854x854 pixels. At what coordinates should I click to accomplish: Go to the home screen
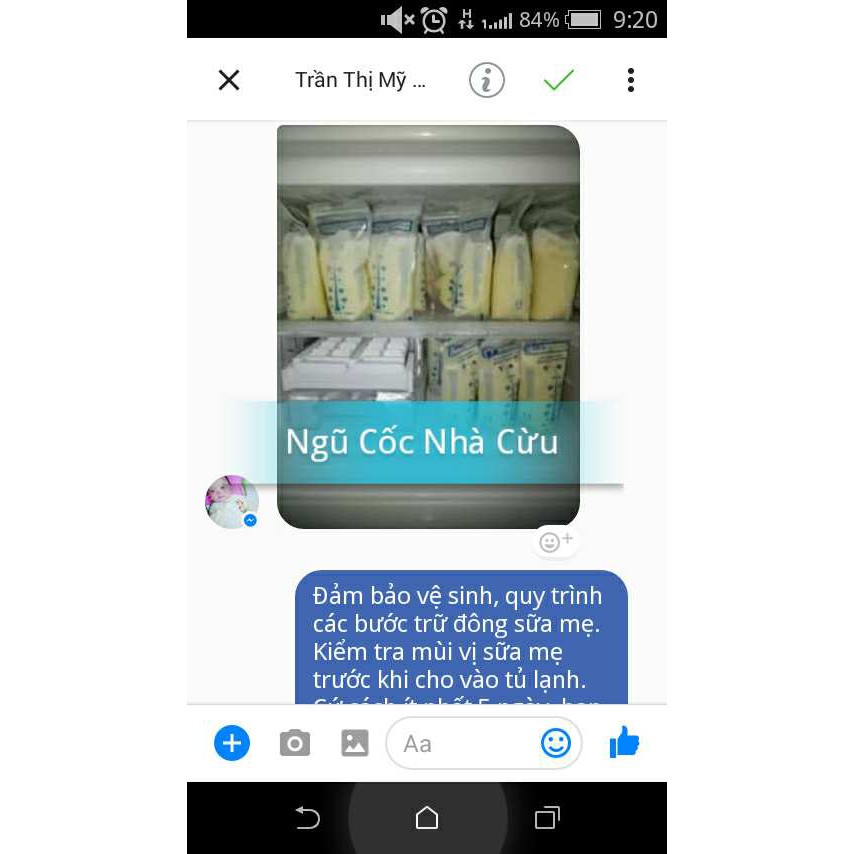pyautogui.click(x=427, y=818)
